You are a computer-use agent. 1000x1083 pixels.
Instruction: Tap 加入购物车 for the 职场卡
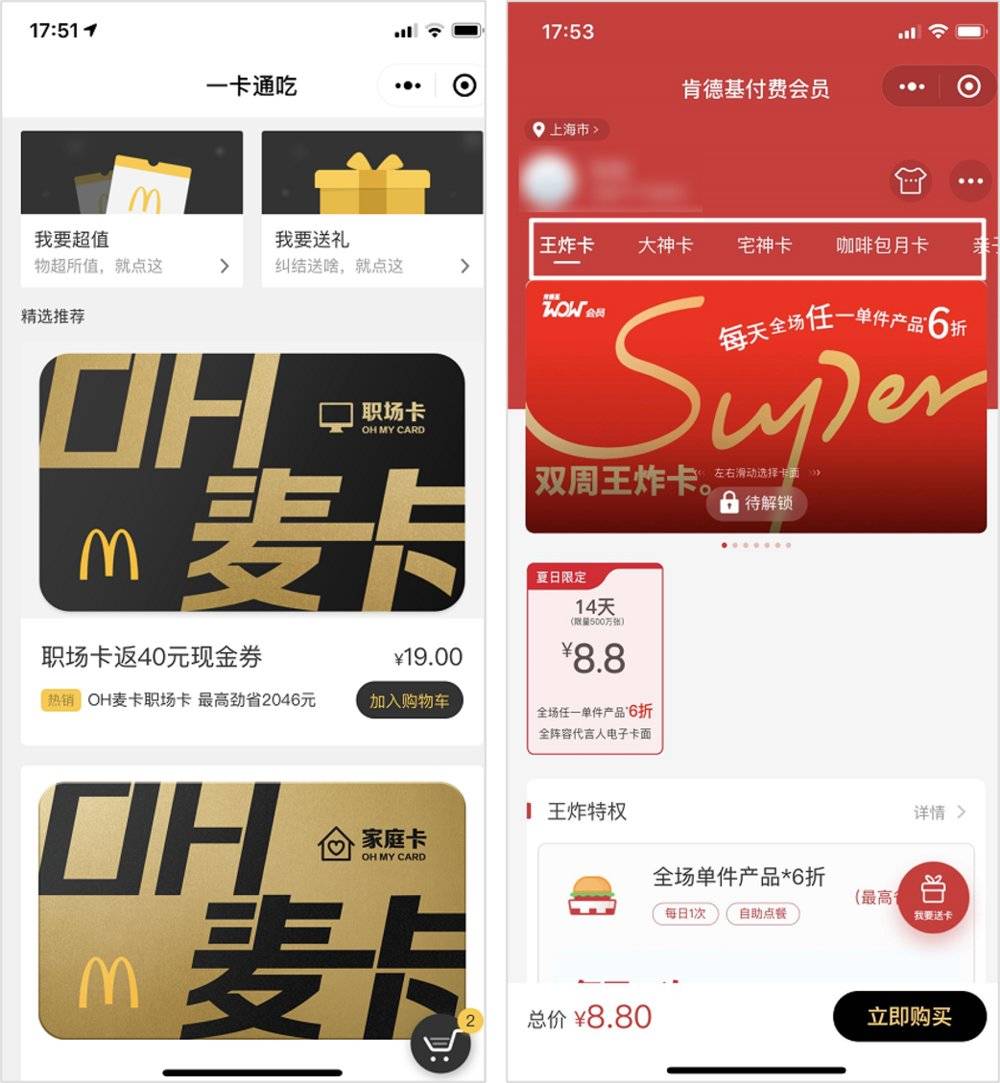click(x=409, y=701)
